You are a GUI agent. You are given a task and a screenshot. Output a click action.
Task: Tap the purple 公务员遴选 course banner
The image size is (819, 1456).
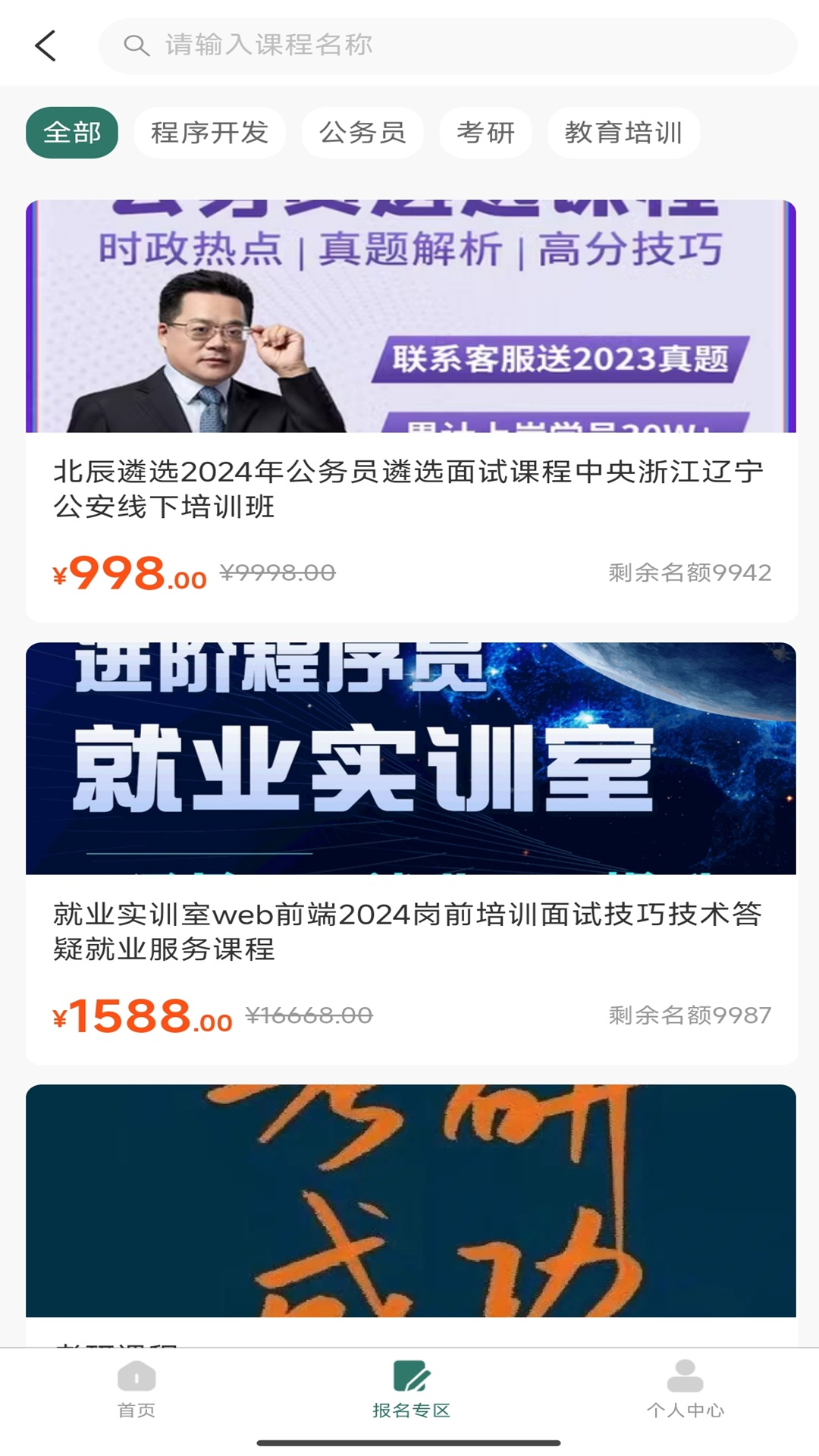coord(409,318)
